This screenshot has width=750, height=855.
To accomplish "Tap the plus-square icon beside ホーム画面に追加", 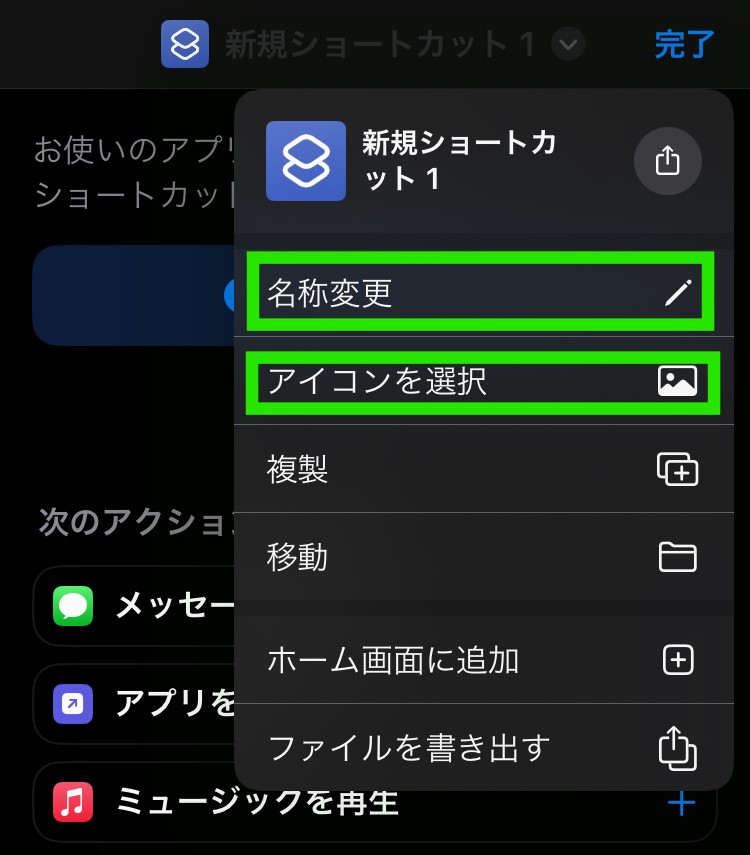I will coord(679,659).
